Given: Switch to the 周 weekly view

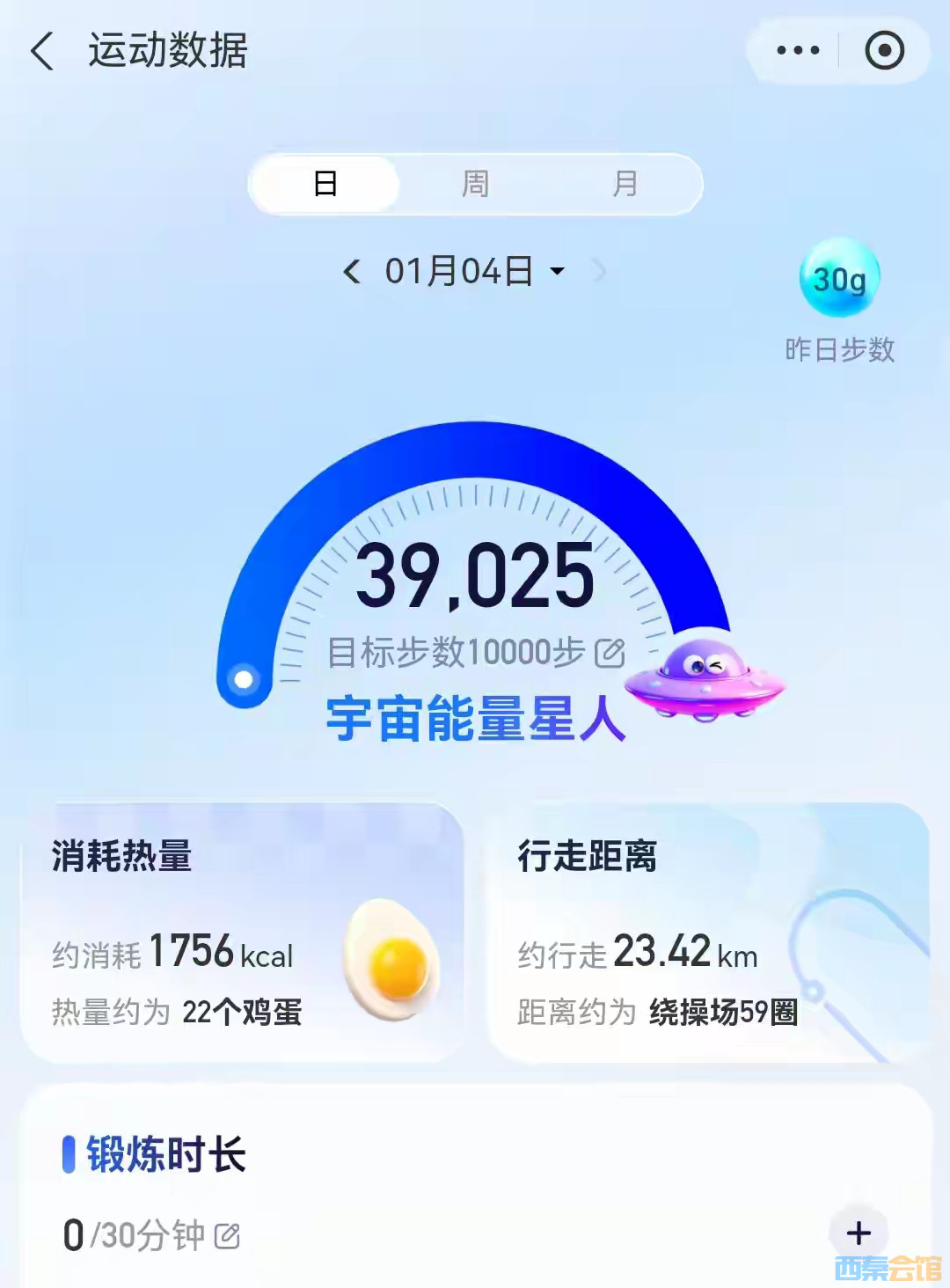Looking at the screenshot, I should click(x=475, y=184).
